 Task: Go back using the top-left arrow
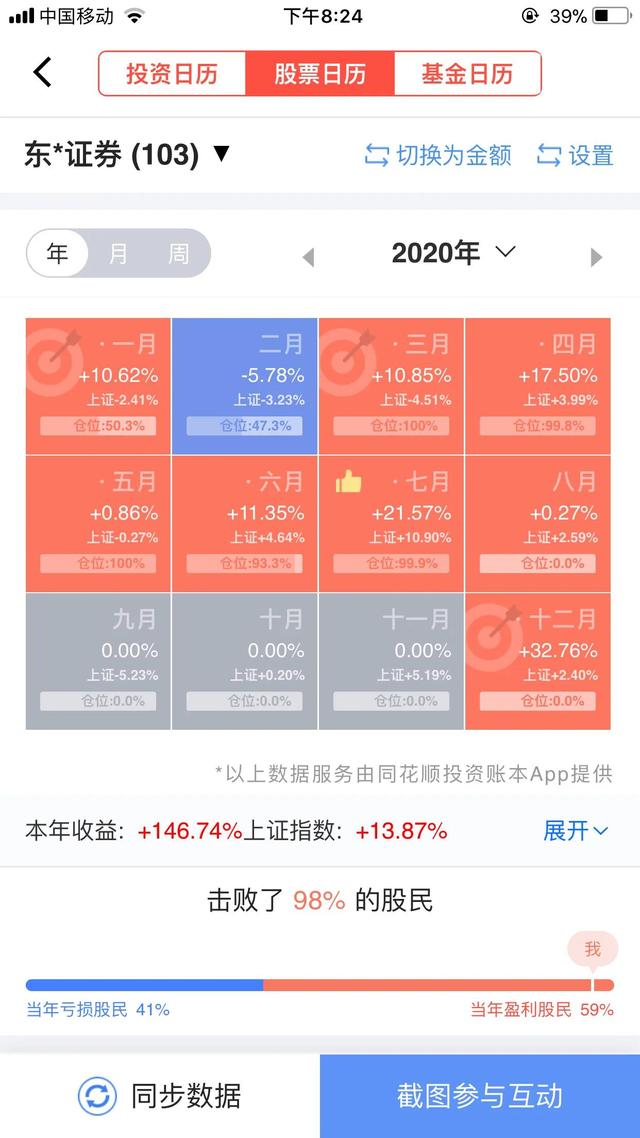point(42,73)
